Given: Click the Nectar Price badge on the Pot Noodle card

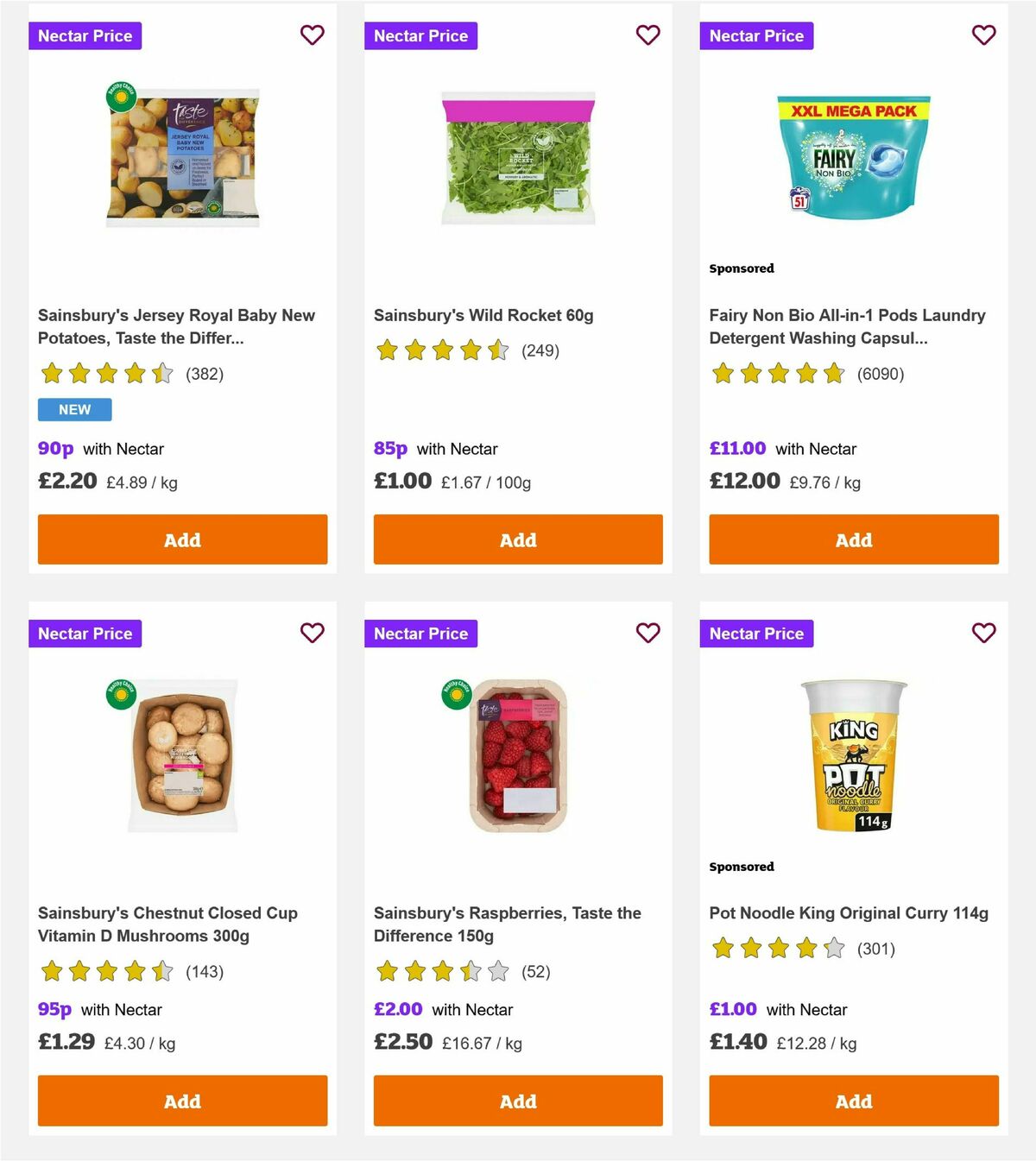Looking at the screenshot, I should (x=756, y=633).
